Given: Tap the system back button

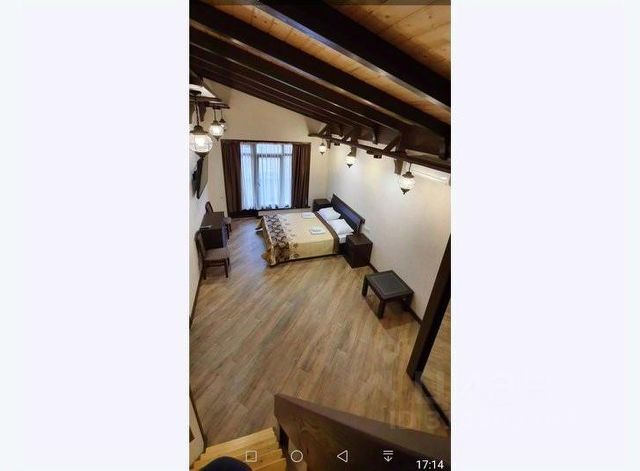Looking at the screenshot, I should tap(342, 456).
